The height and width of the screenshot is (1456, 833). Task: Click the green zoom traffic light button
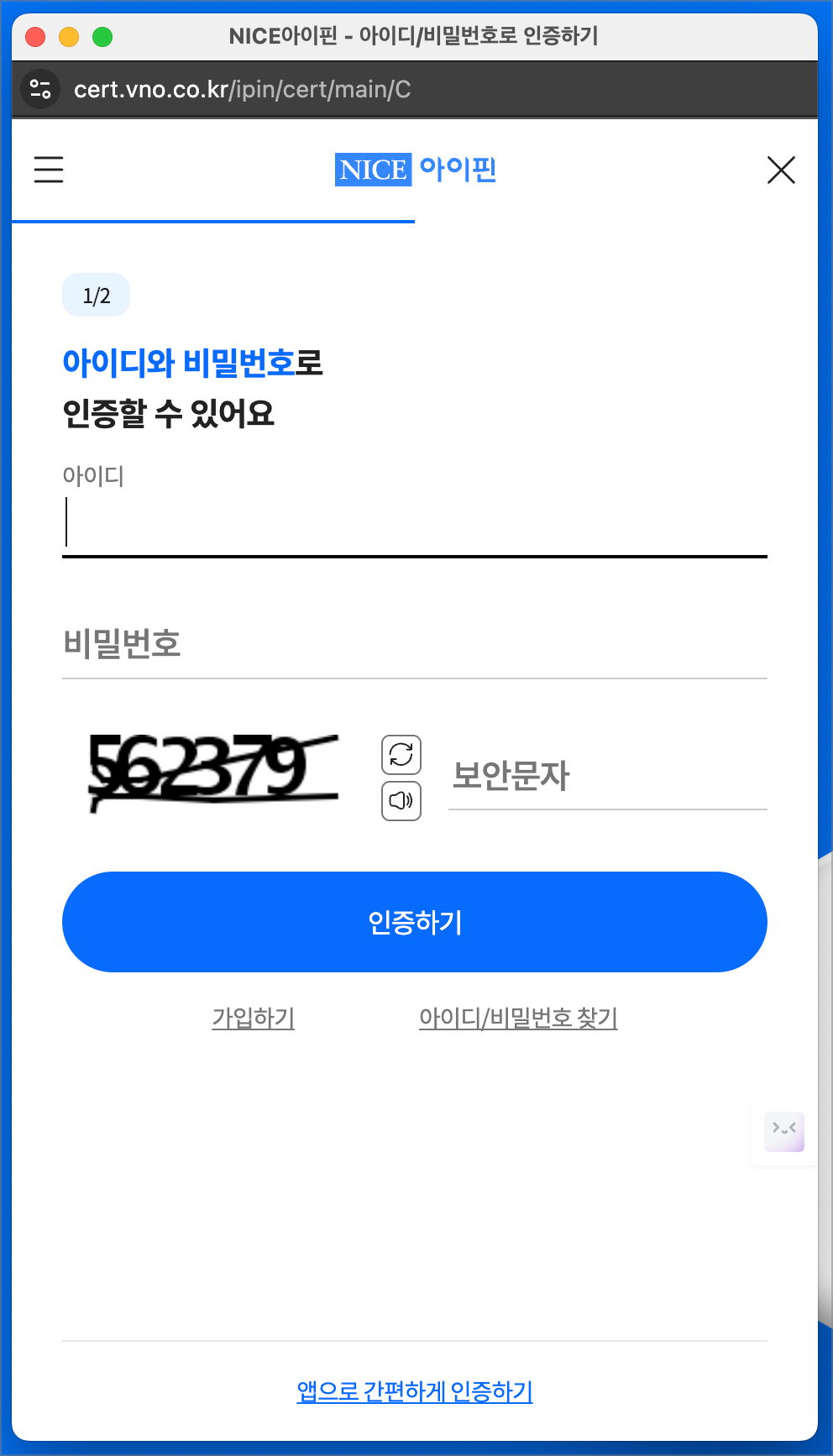[101, 36]
